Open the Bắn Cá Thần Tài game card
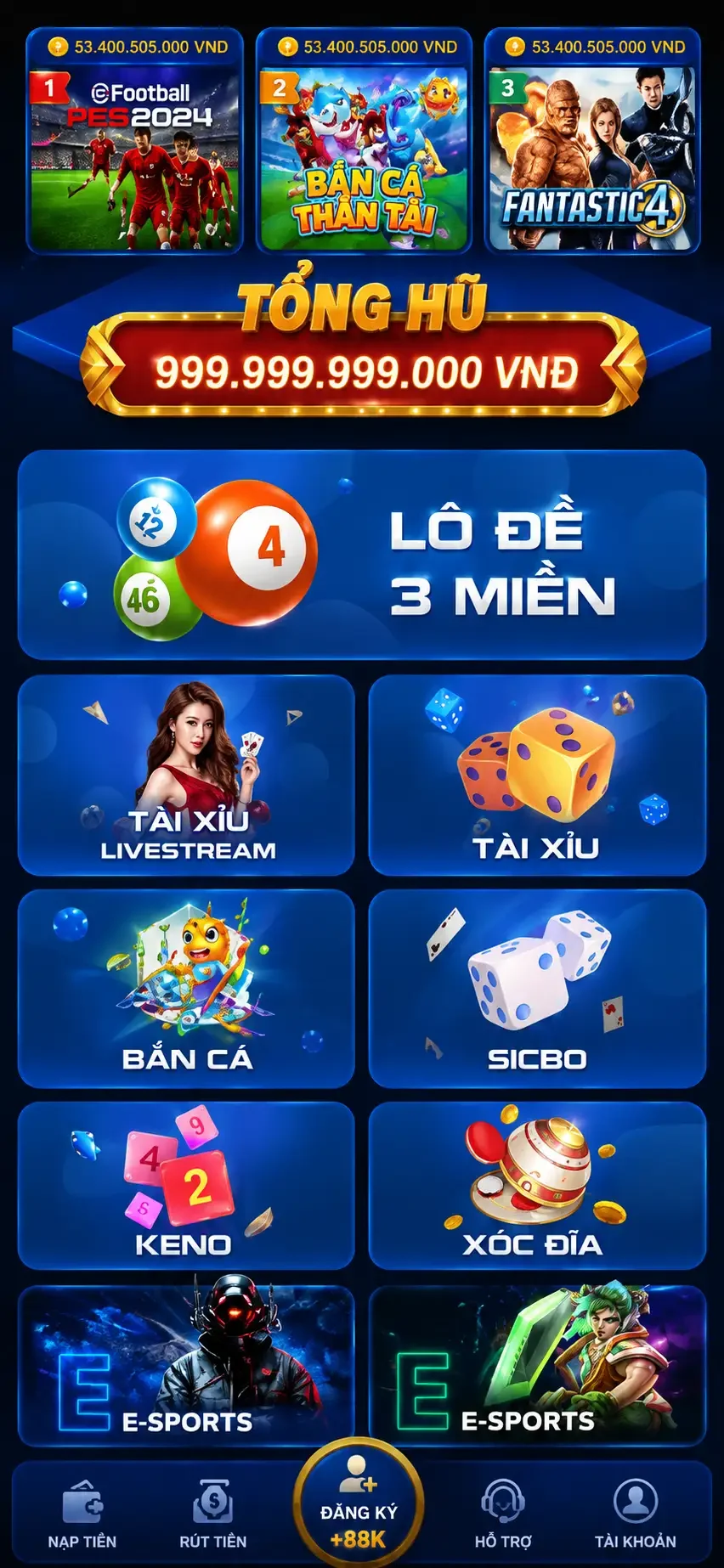The image size is (724, 1568). click(364, 141)
